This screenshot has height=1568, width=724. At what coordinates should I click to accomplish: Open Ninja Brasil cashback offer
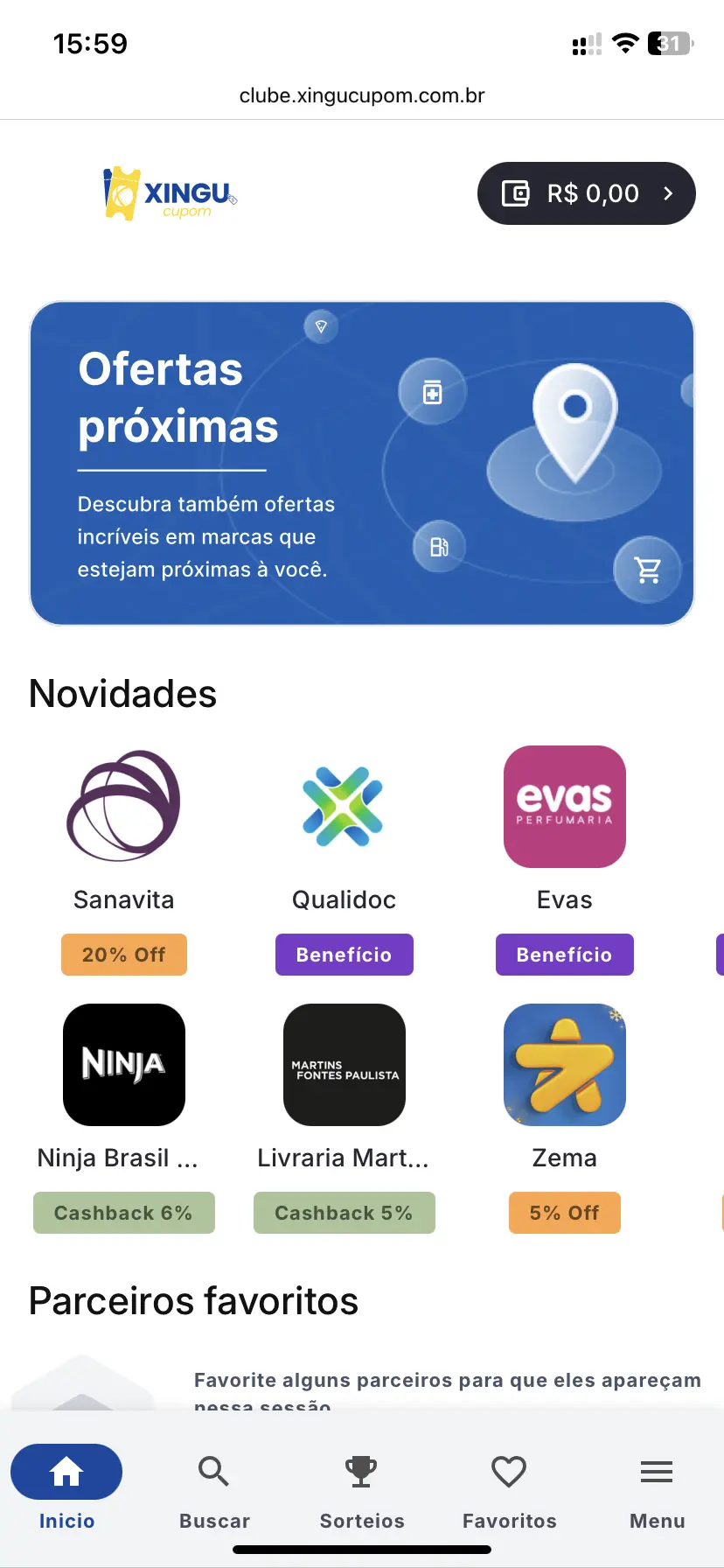(124, 1065)
